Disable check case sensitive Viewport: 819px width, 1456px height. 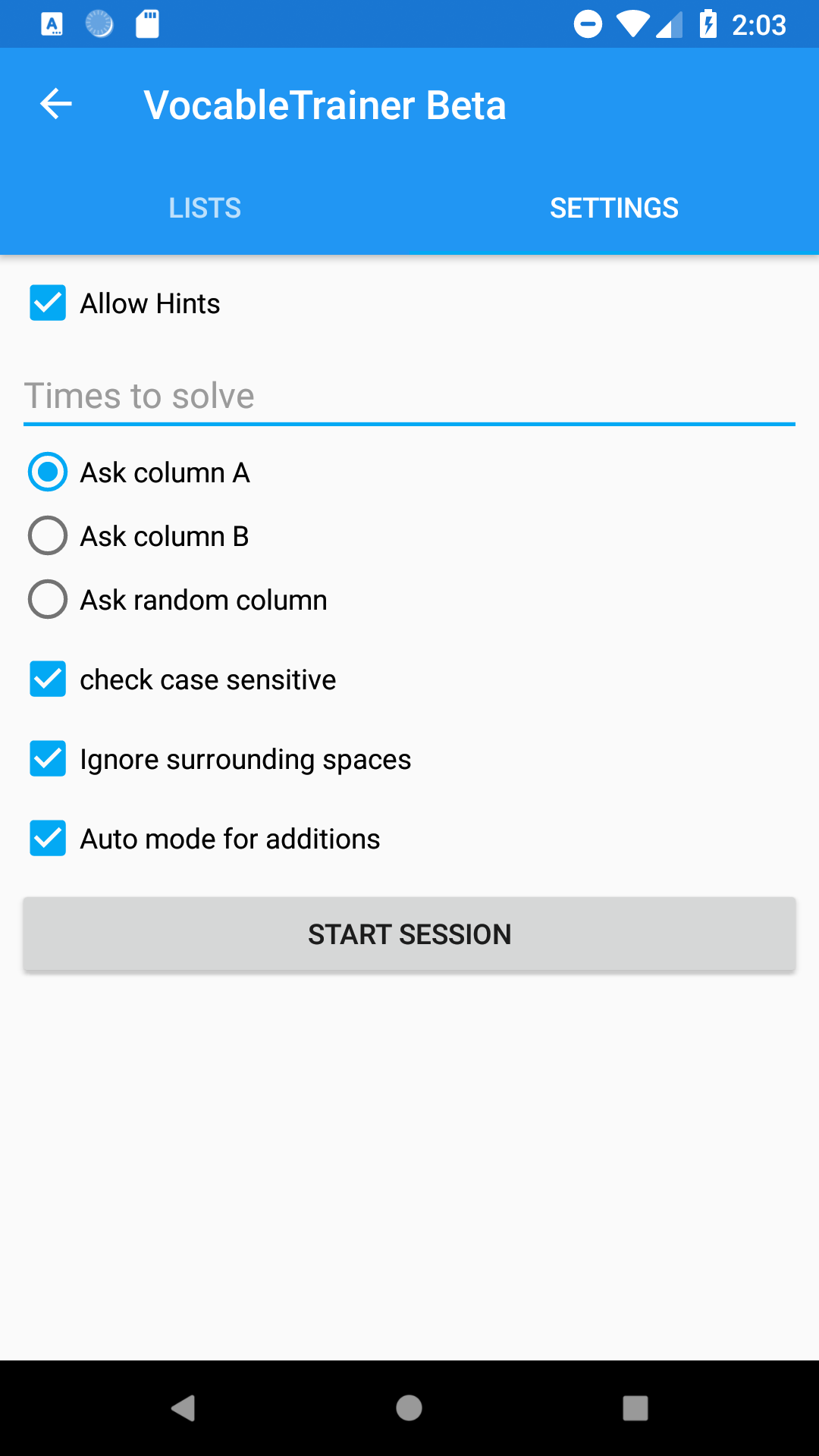[48, 679]
